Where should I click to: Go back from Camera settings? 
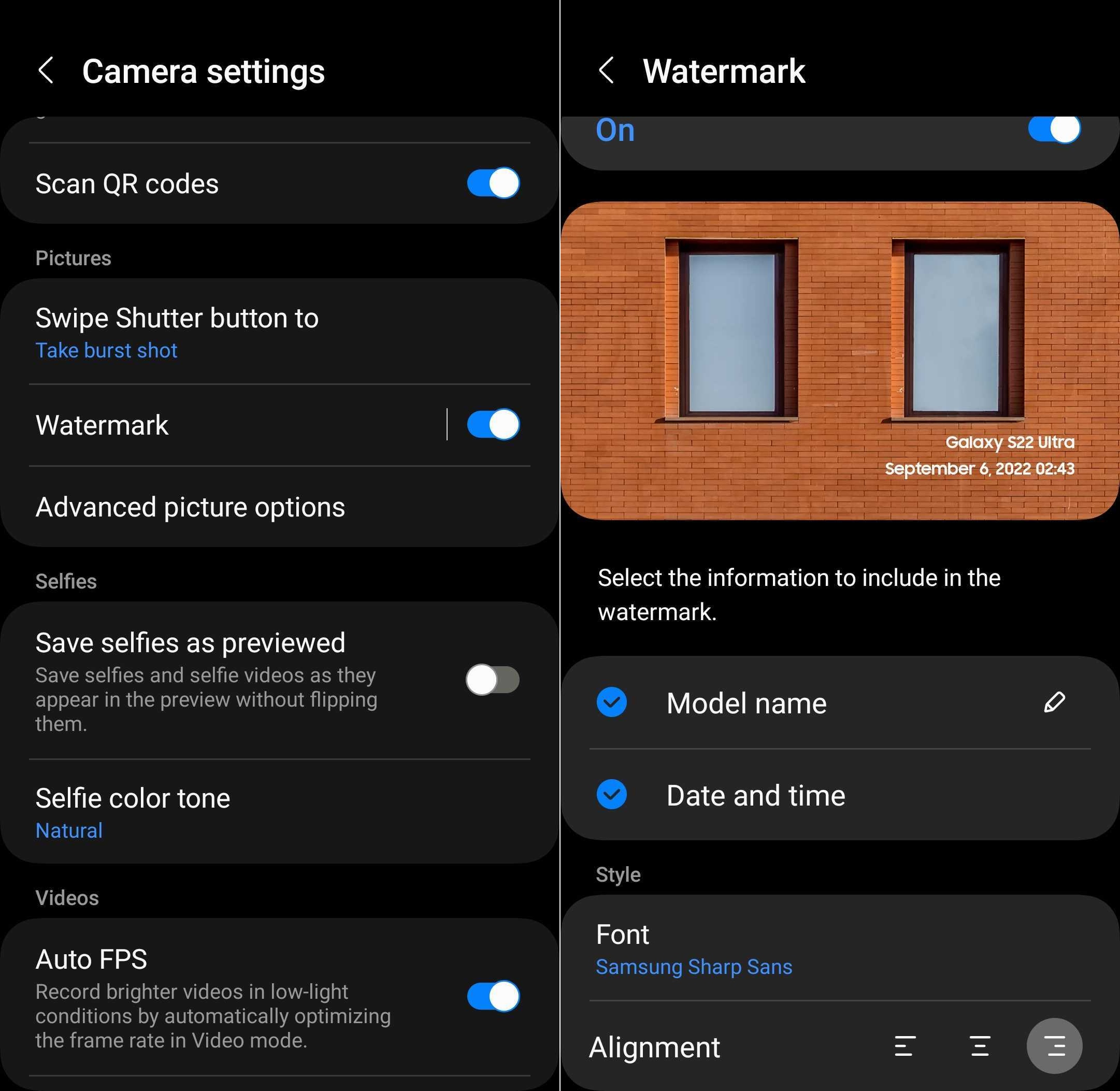(46, 71)
